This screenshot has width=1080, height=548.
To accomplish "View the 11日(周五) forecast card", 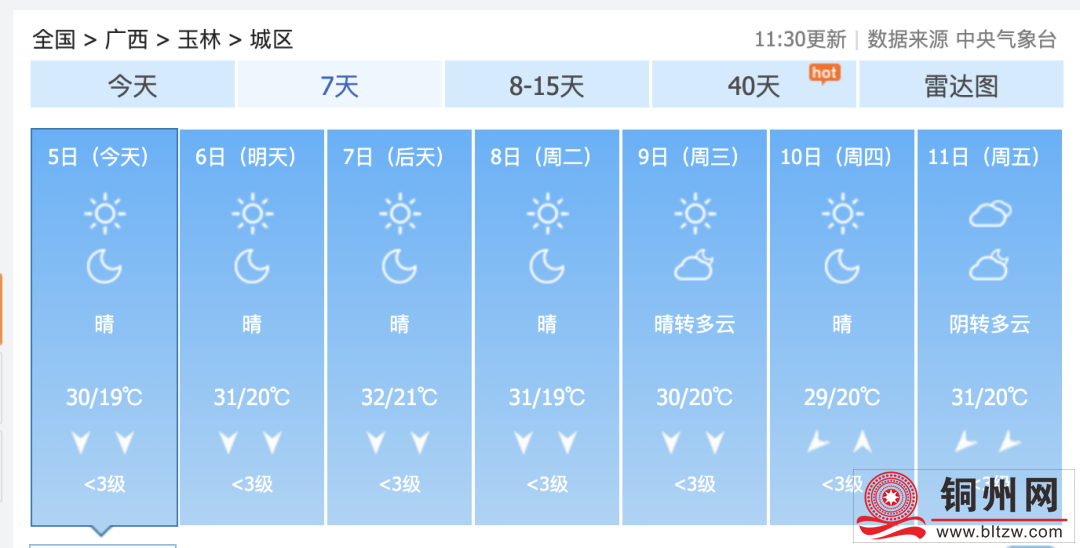I will [x=989, y=326].
